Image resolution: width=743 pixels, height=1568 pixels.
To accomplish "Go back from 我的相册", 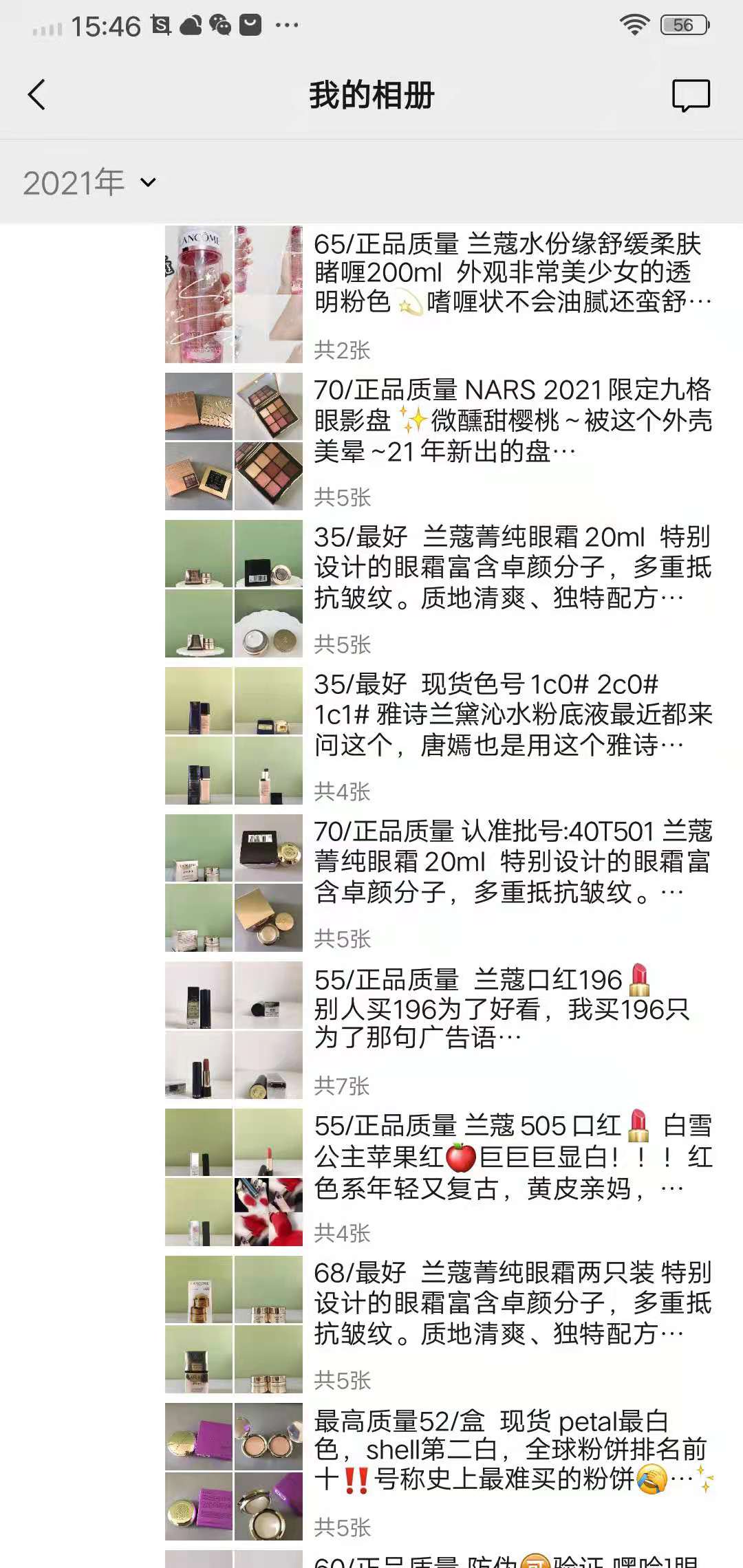I will coord(37,95).
